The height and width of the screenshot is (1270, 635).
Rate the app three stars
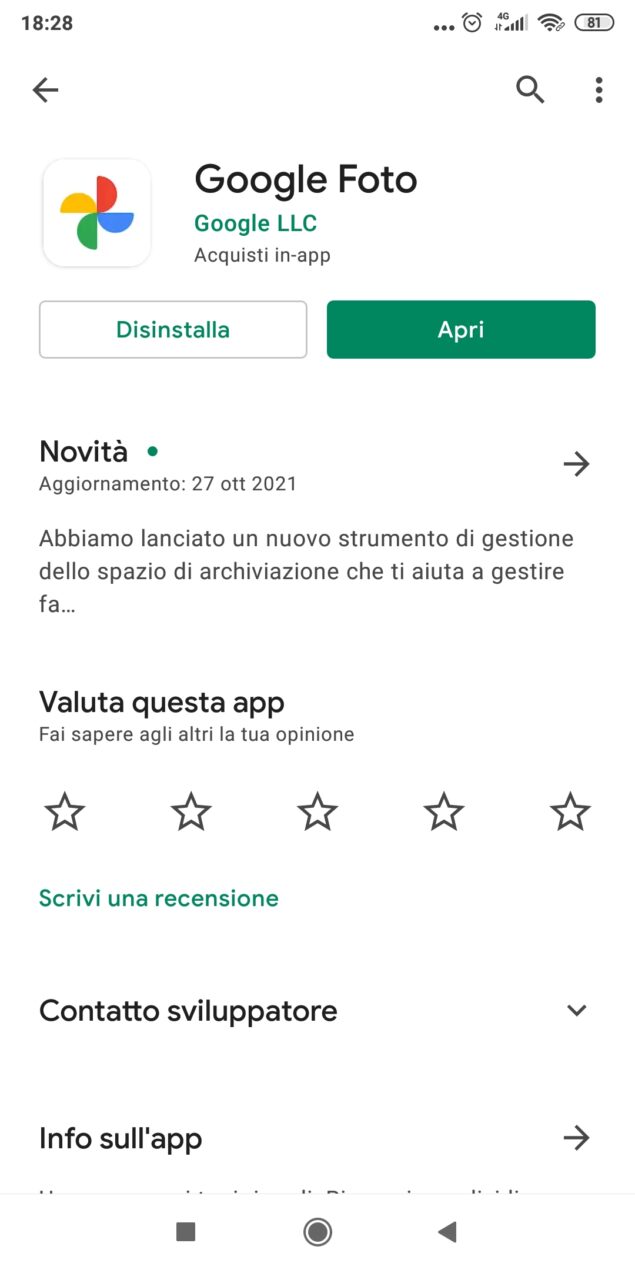click(318, 812)
